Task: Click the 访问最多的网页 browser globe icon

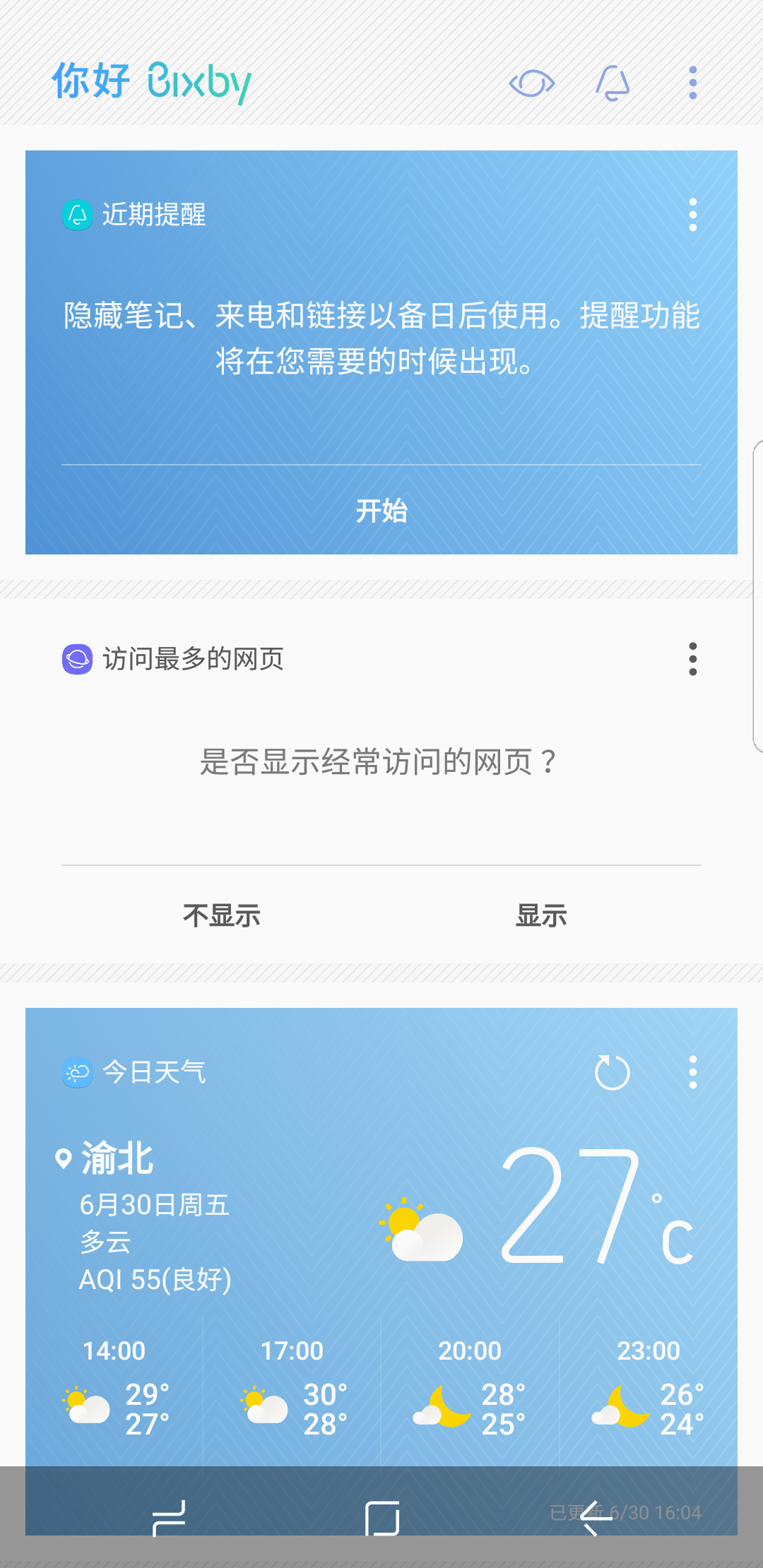Action: (x=78, y=659)
